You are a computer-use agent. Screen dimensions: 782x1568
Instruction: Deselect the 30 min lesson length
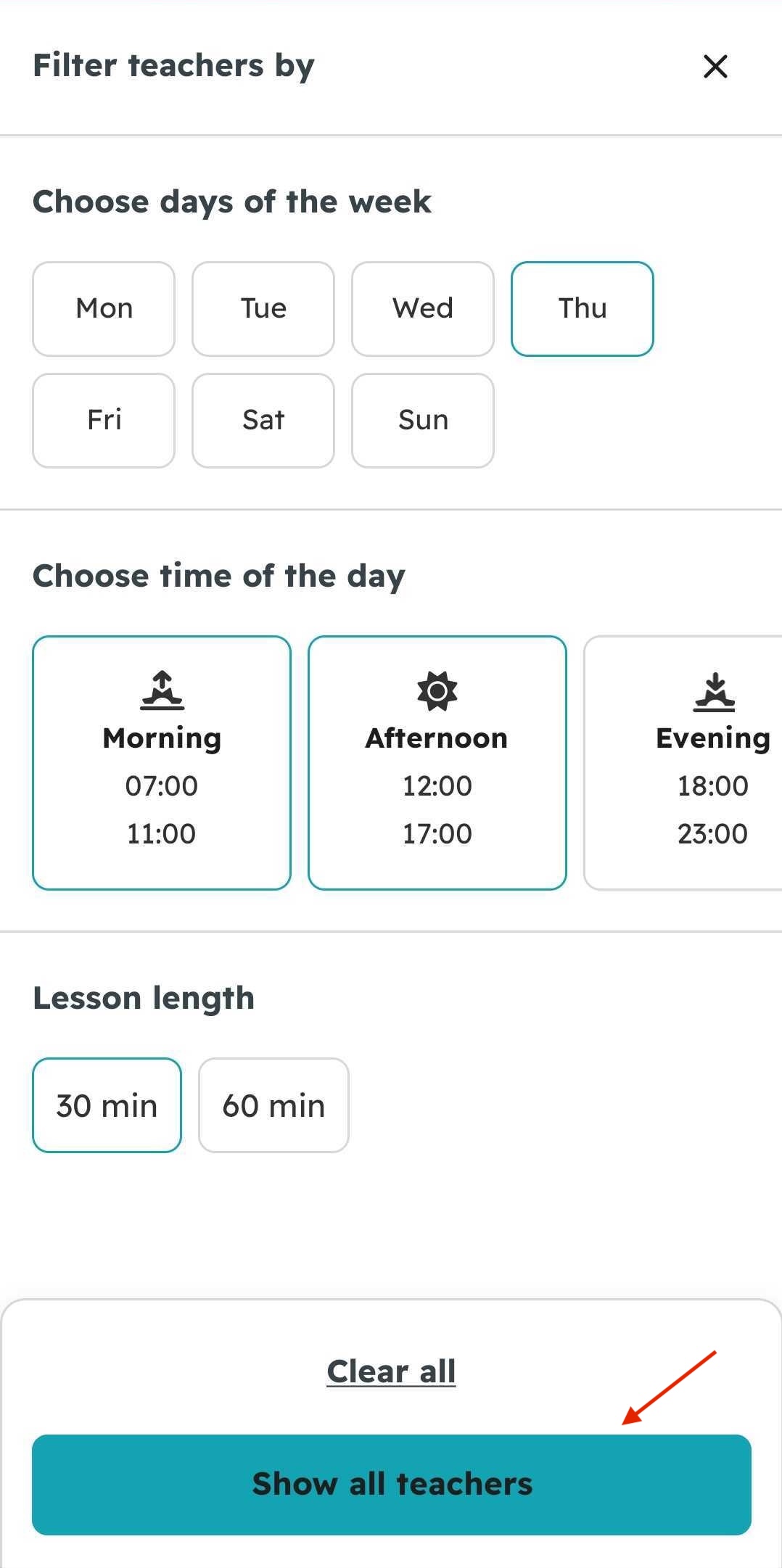click(x=107, y=1105)
